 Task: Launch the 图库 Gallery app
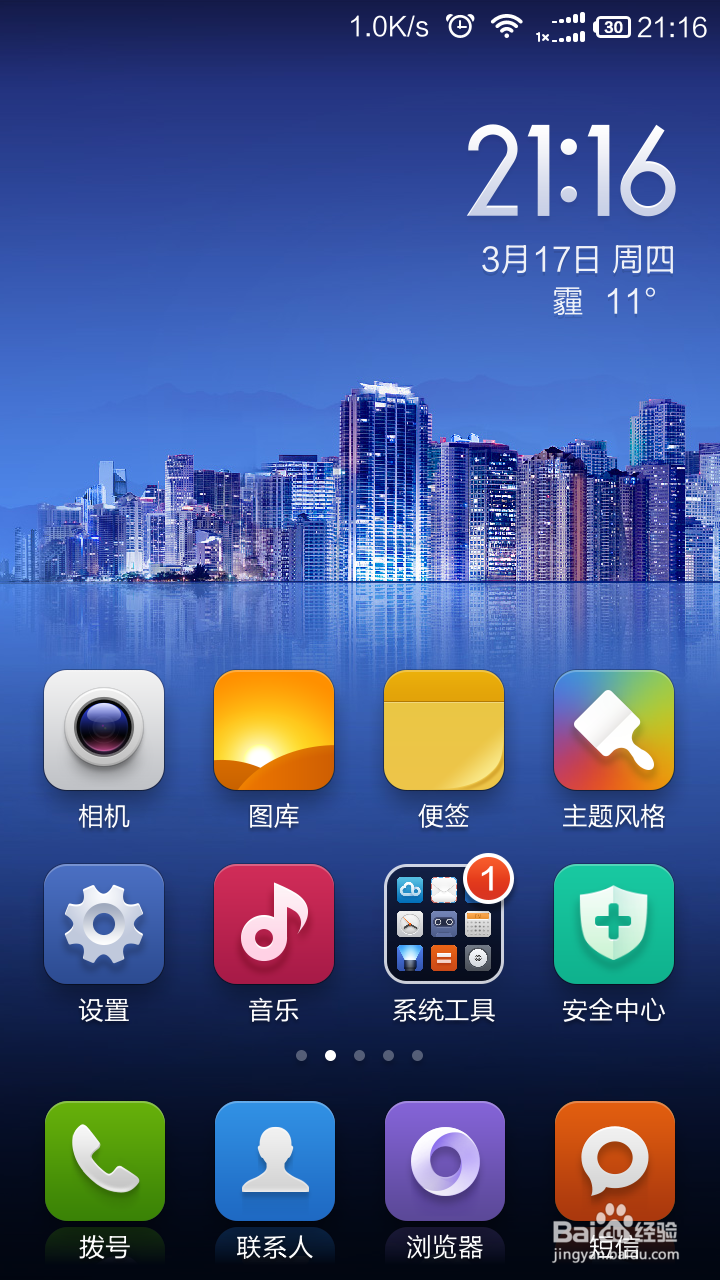(274, 730)
